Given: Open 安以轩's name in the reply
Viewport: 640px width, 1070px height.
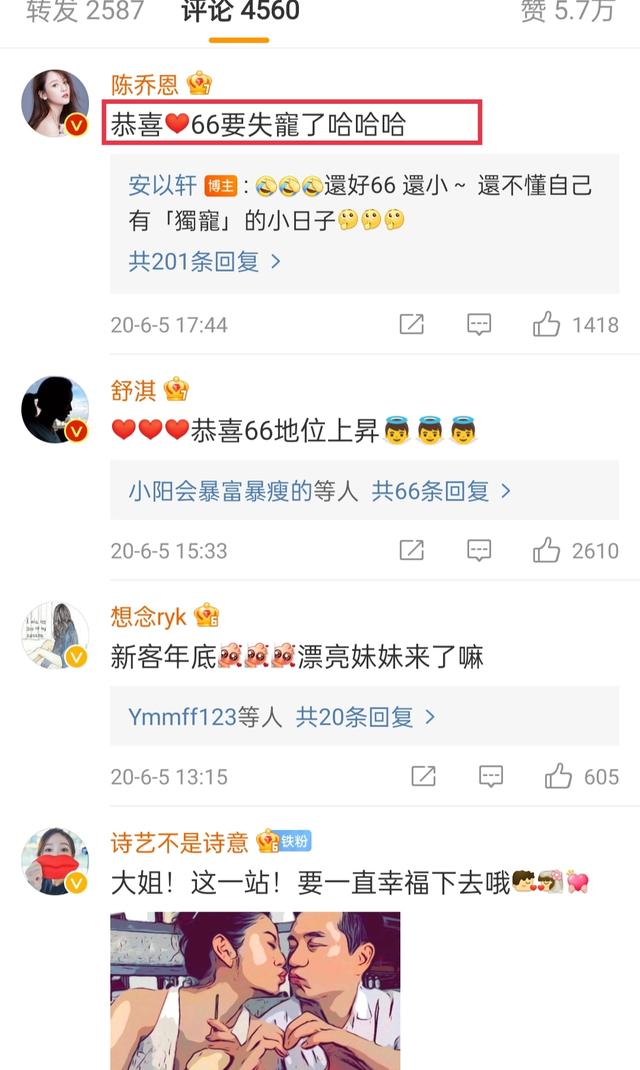Looking at the screenshot, I should point(163,186).
